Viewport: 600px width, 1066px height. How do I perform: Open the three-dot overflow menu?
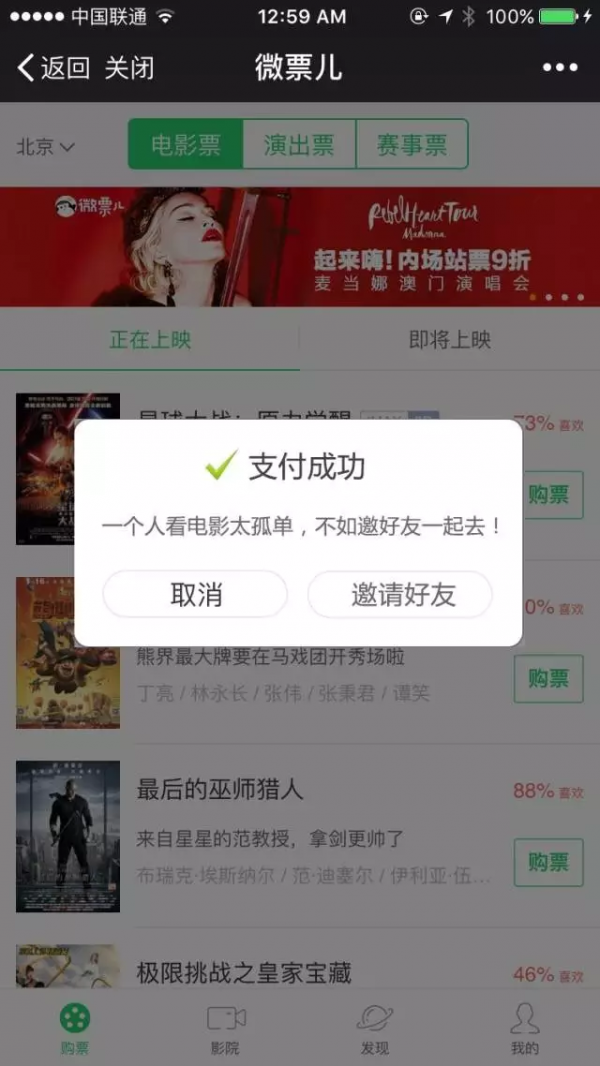(x=561, y=68)
